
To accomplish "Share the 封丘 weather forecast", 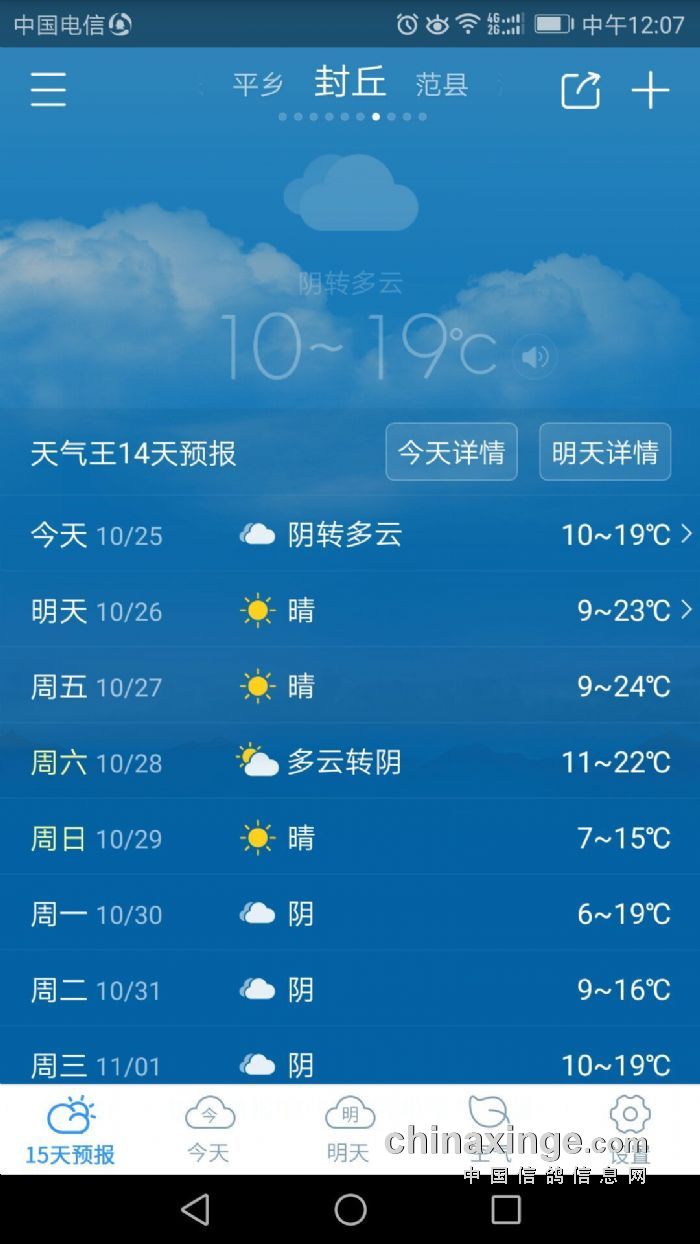I will pyautogui.click(x=580, y=90).
